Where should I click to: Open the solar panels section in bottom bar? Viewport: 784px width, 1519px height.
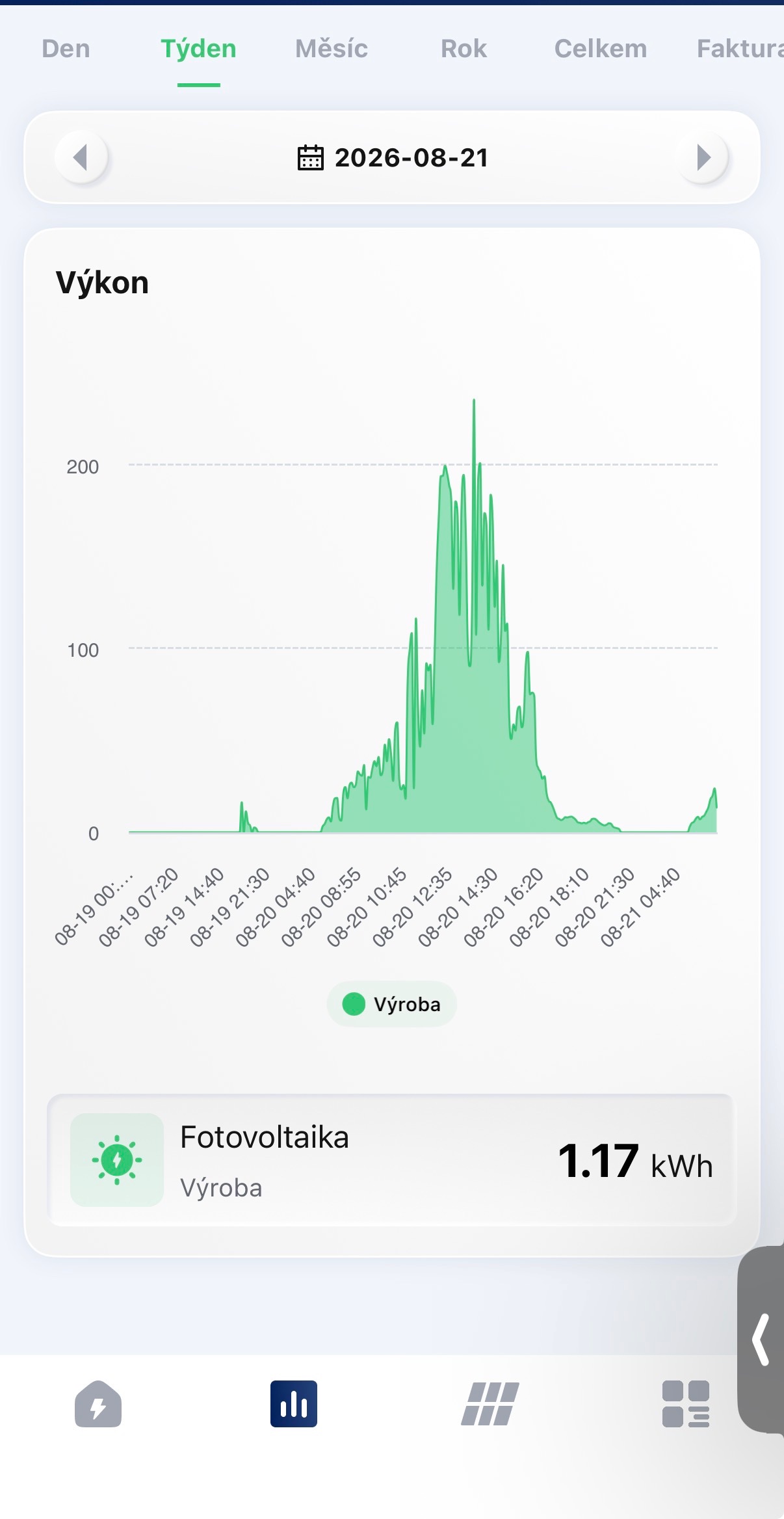coord(490,1404)
